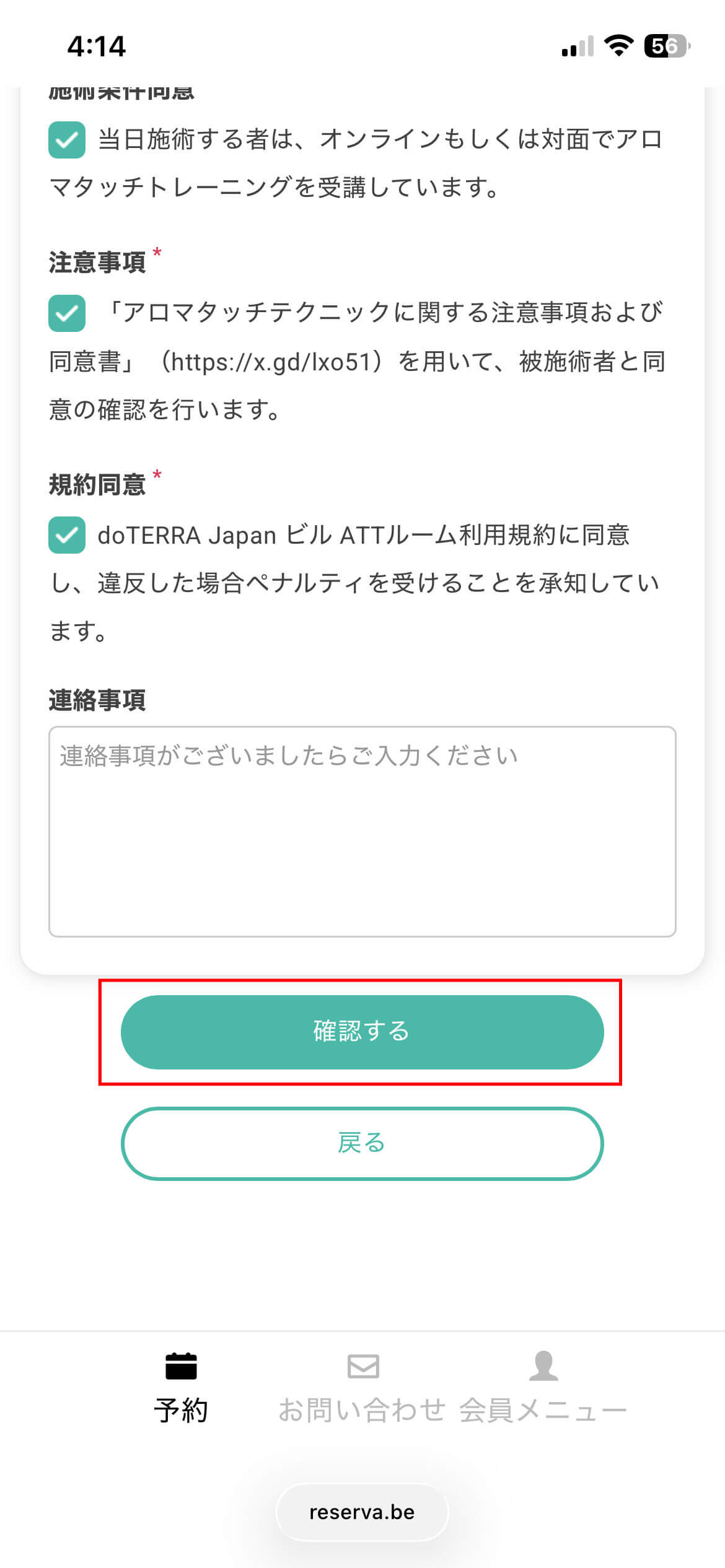Focus the 連絡事項 text area
725x1568 pixels.
[x=362, y=831]
